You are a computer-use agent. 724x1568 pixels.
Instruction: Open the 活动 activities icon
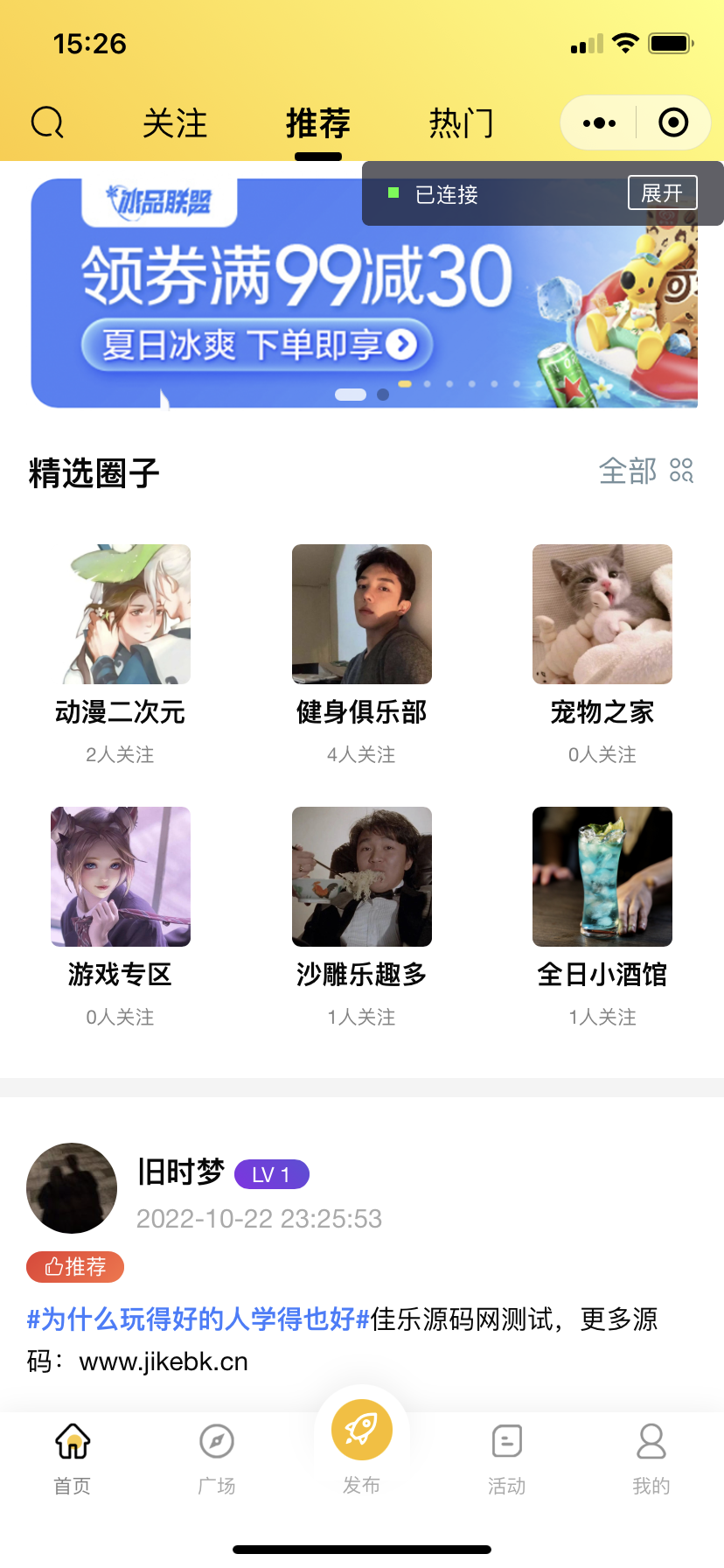tap(506, 1439)
